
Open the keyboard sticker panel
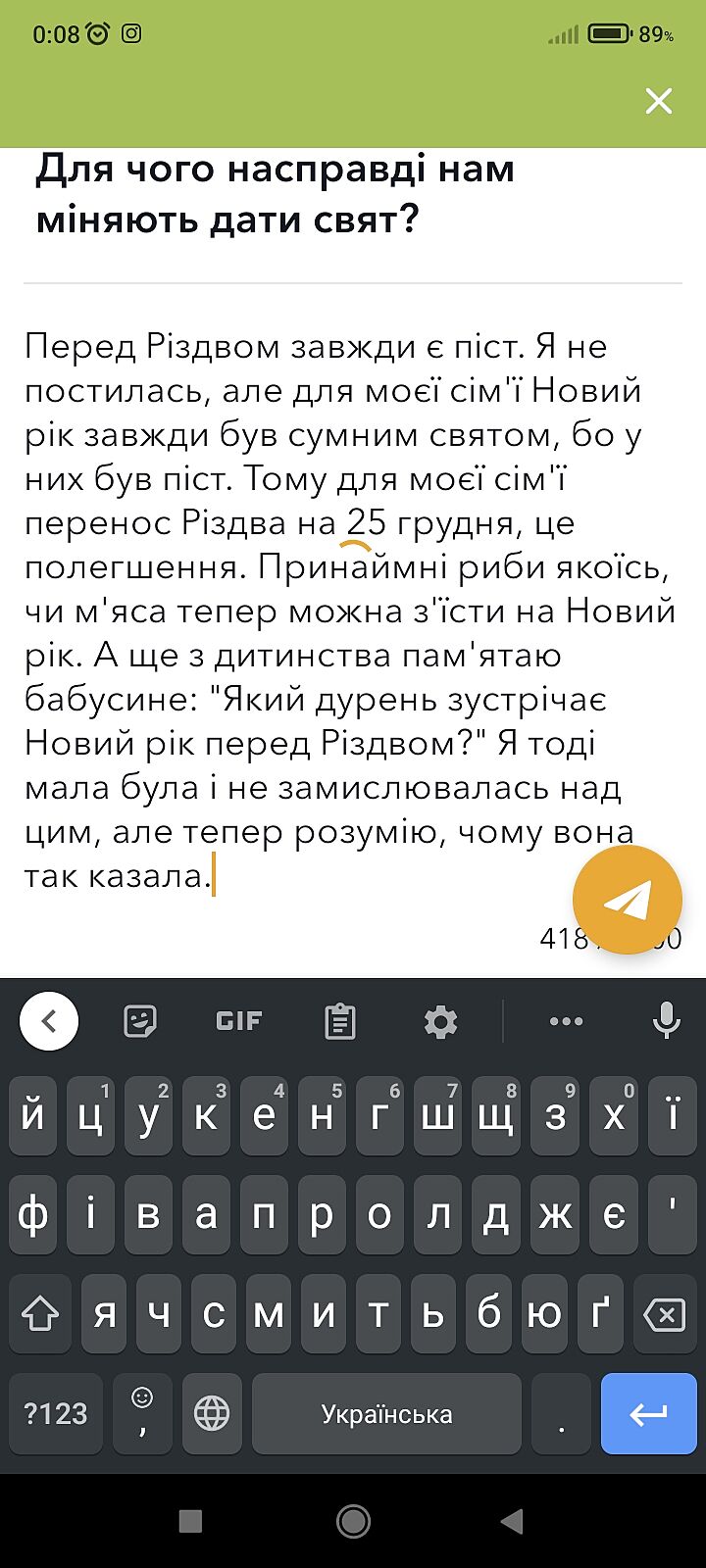pyautogui.click(x=140, y=1021)
